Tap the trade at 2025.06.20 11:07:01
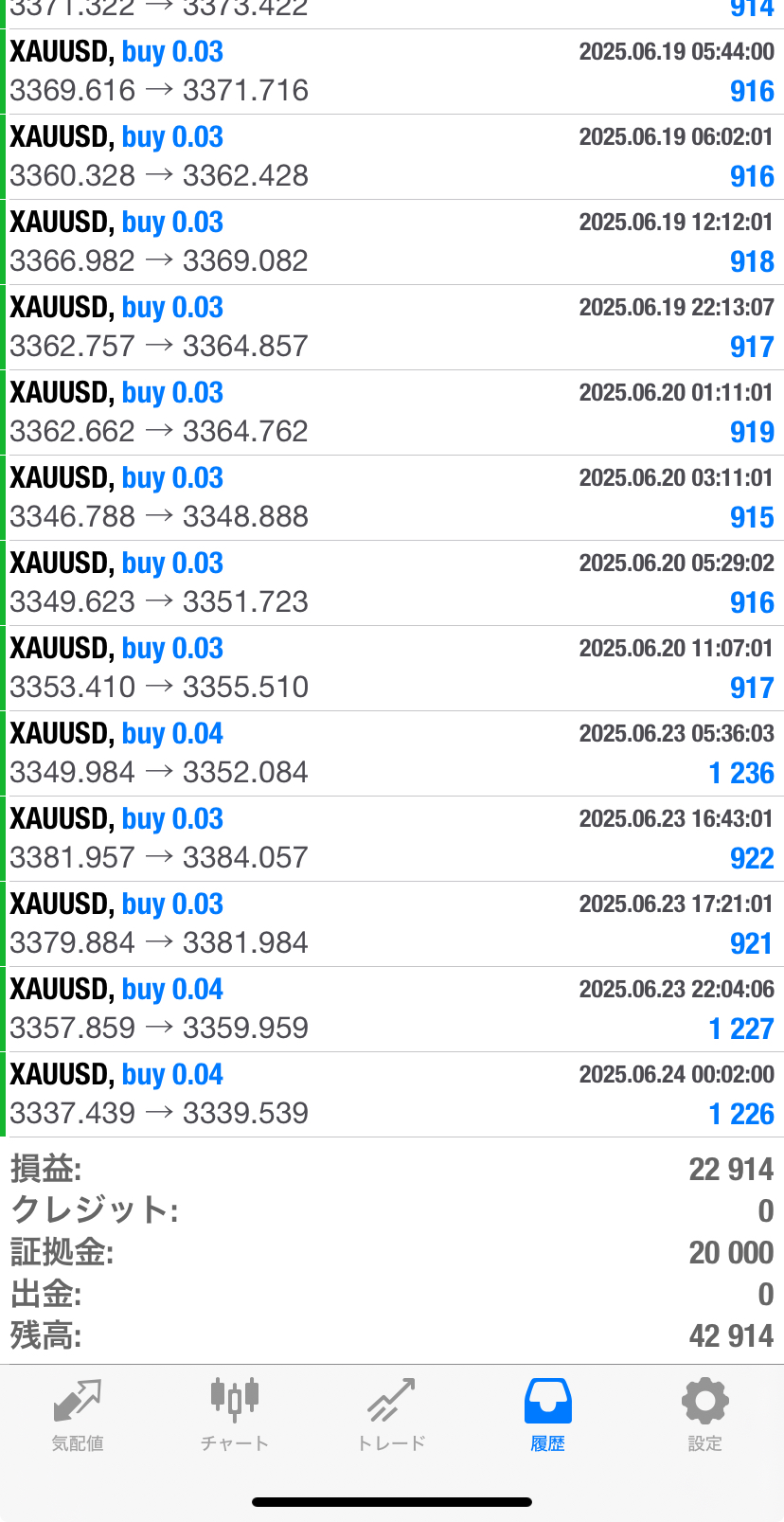The width and height of the screenshot is (784, 1522). point(392,669)
